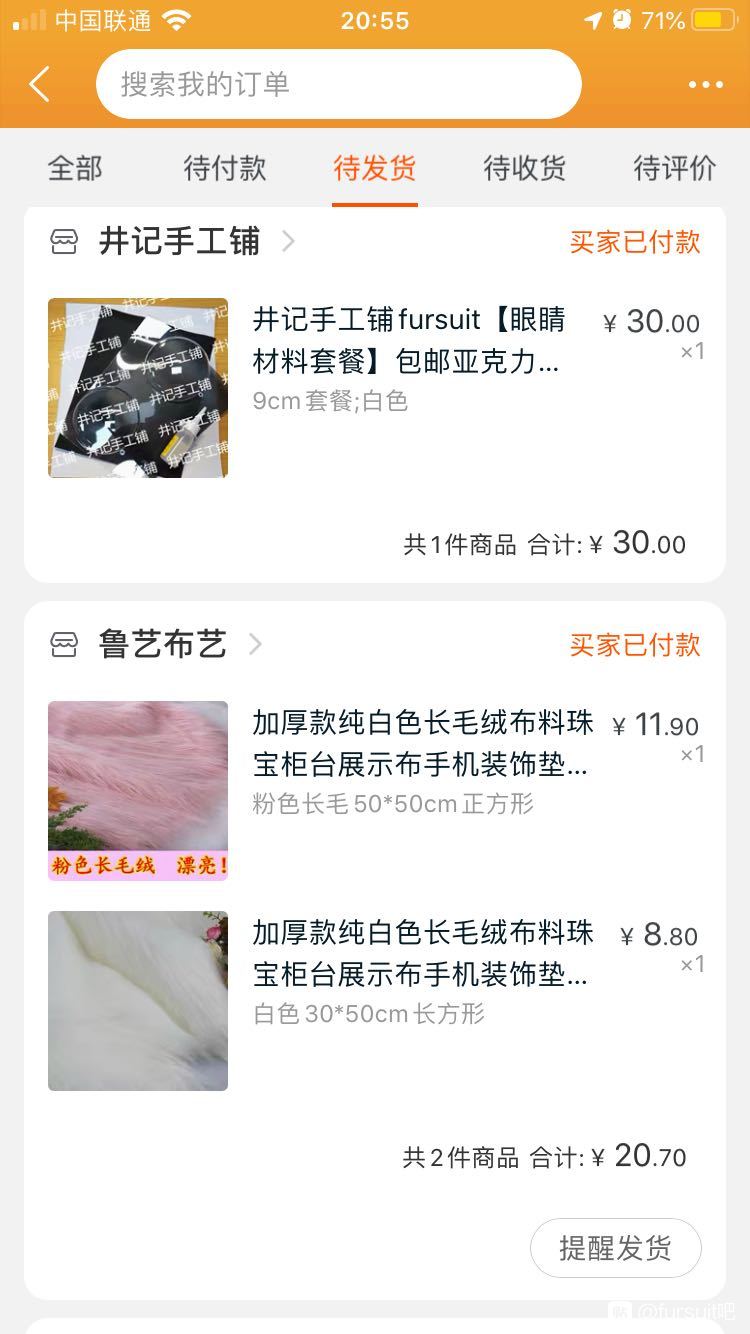Open the three-dot overflow menu
The height and width of the screenshot is (1334, 750).
pyautogui.click(x=705, y=85)
